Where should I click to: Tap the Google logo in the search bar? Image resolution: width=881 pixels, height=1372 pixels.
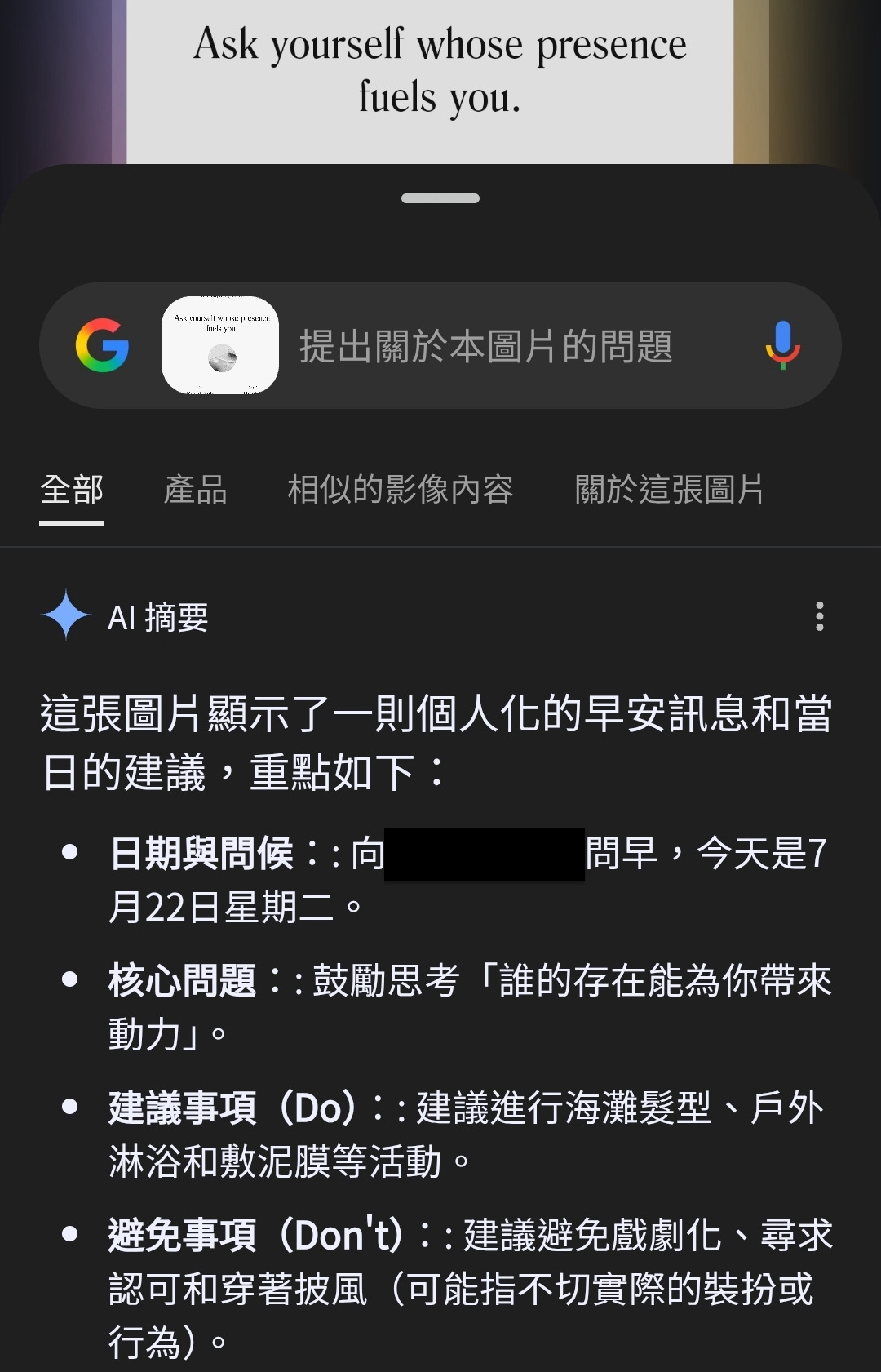point(102,345)
